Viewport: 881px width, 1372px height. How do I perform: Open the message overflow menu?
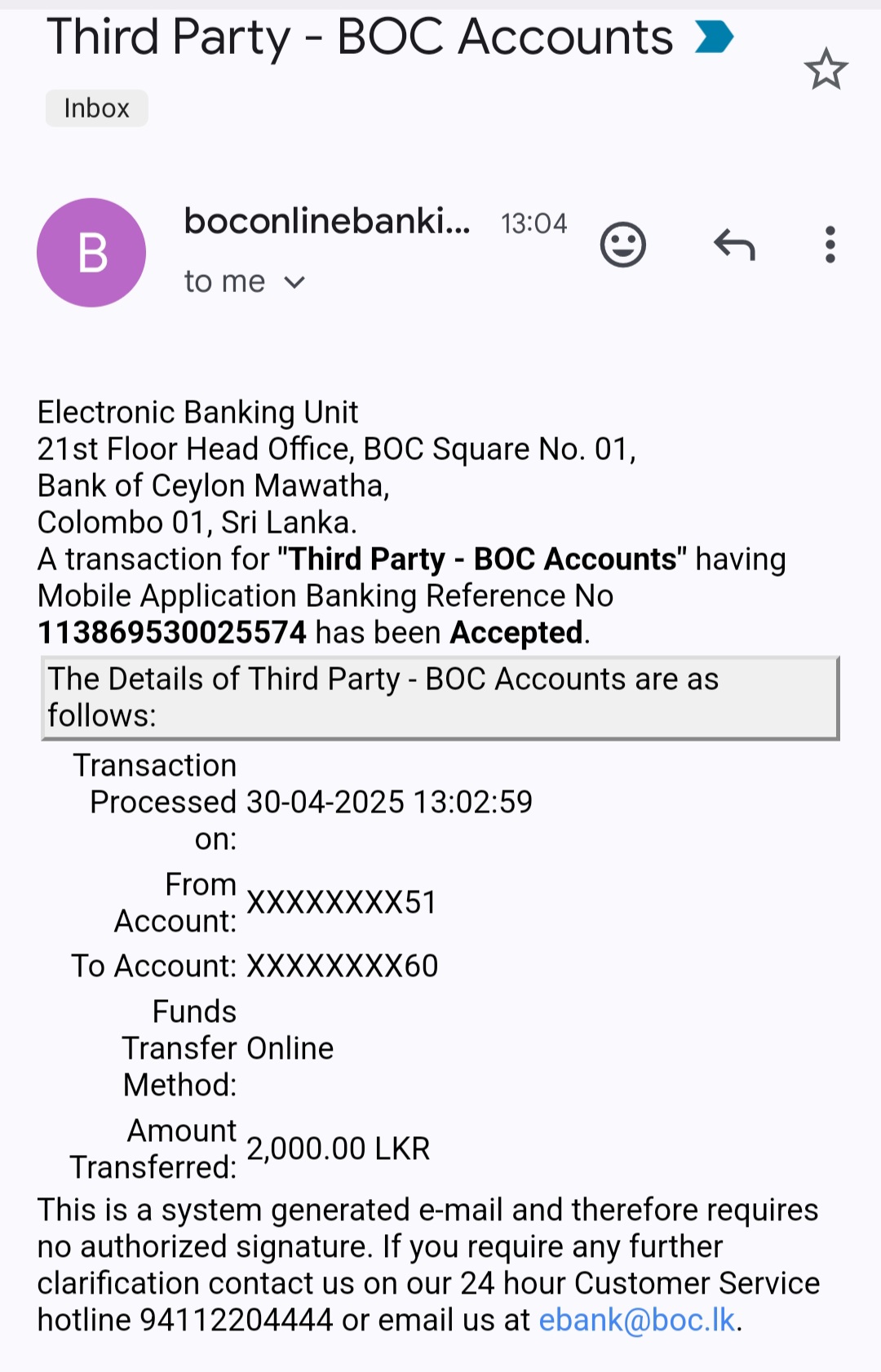(830, 245)
